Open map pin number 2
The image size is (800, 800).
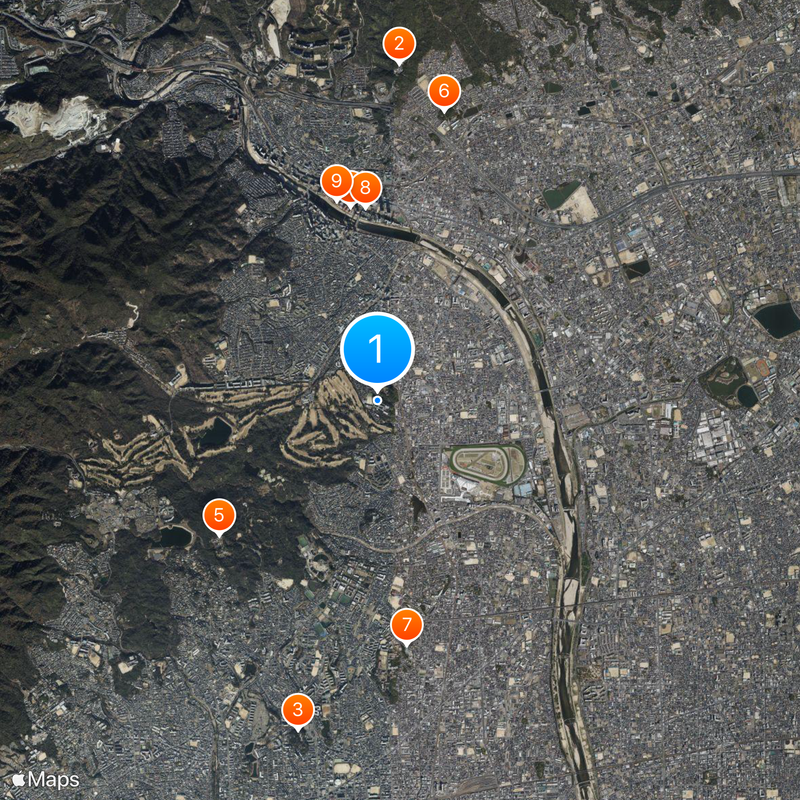coord(399,44)
